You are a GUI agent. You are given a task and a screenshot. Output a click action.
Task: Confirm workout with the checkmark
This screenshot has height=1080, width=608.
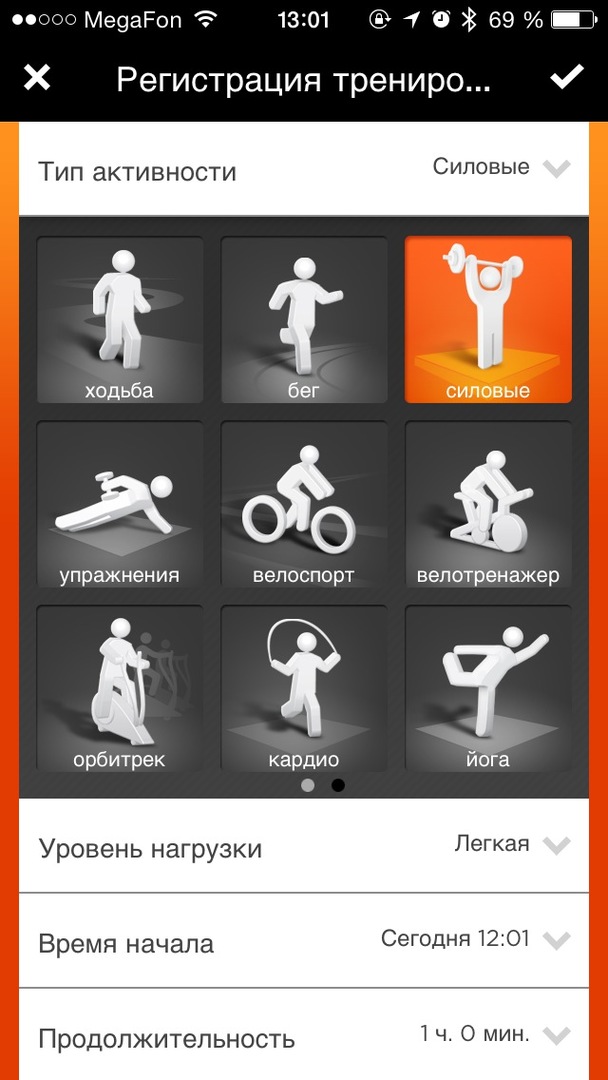[567, 78]
